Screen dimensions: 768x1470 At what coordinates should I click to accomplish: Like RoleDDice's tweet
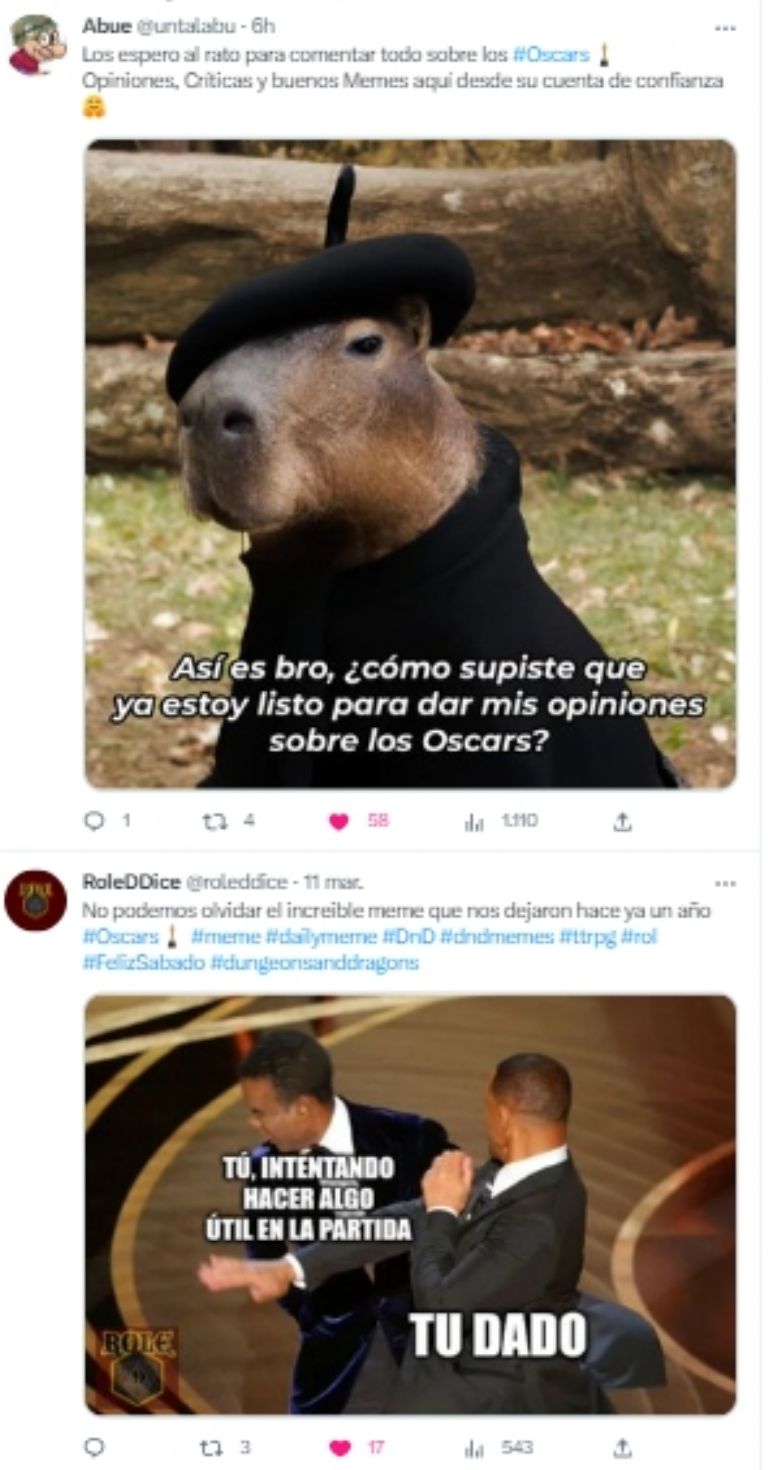(340, 1447)
